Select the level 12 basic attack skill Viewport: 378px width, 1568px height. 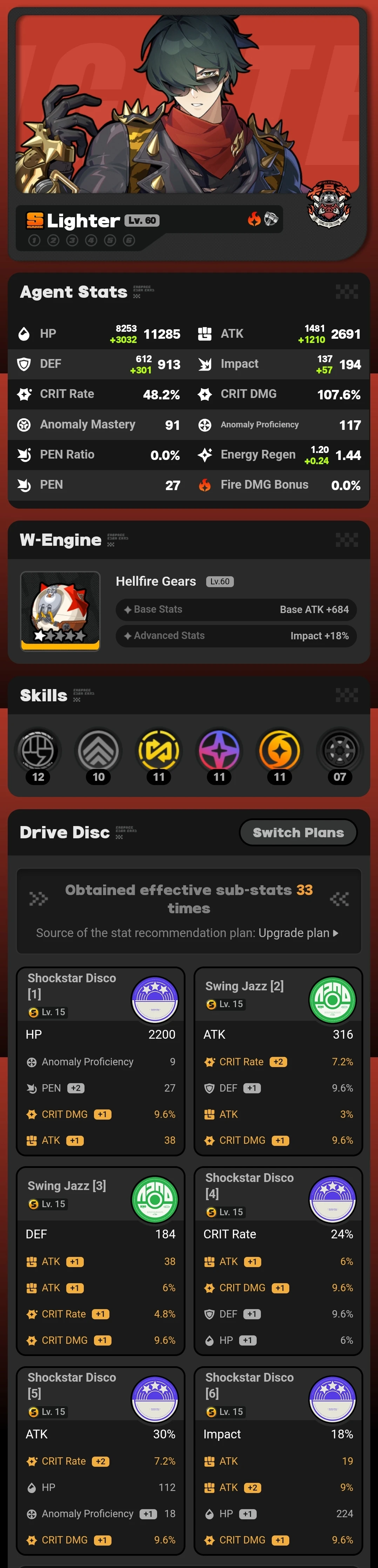click(39, 751)
